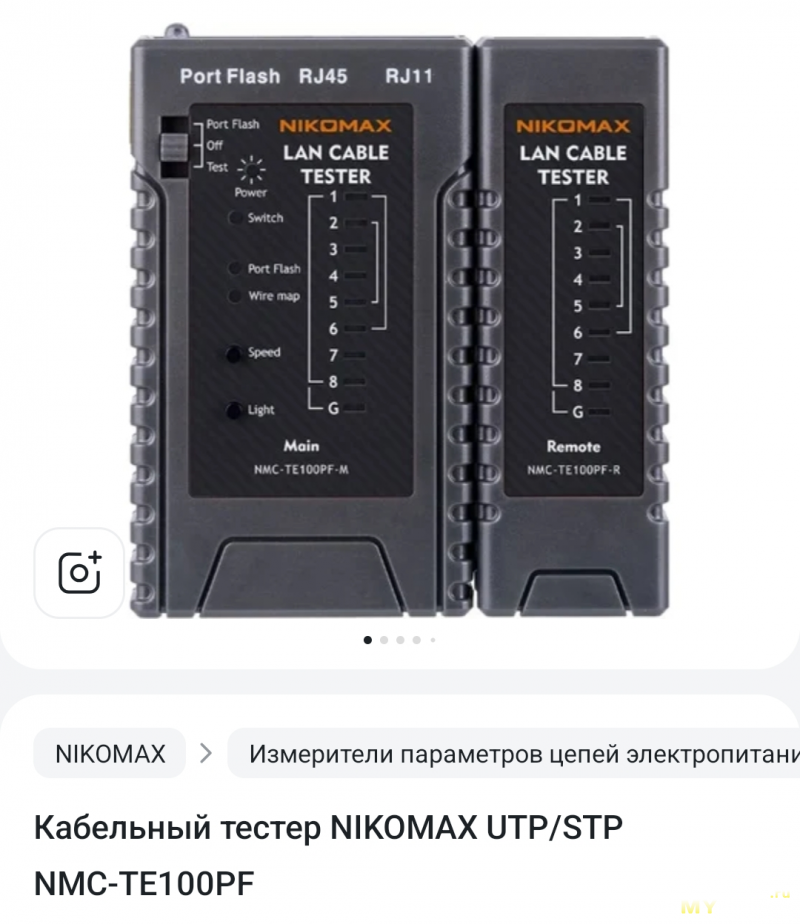The width and height of the screenshot is (800, 924).
Task: Jump to the second photo indicator dot
Action: coord(384,639)
